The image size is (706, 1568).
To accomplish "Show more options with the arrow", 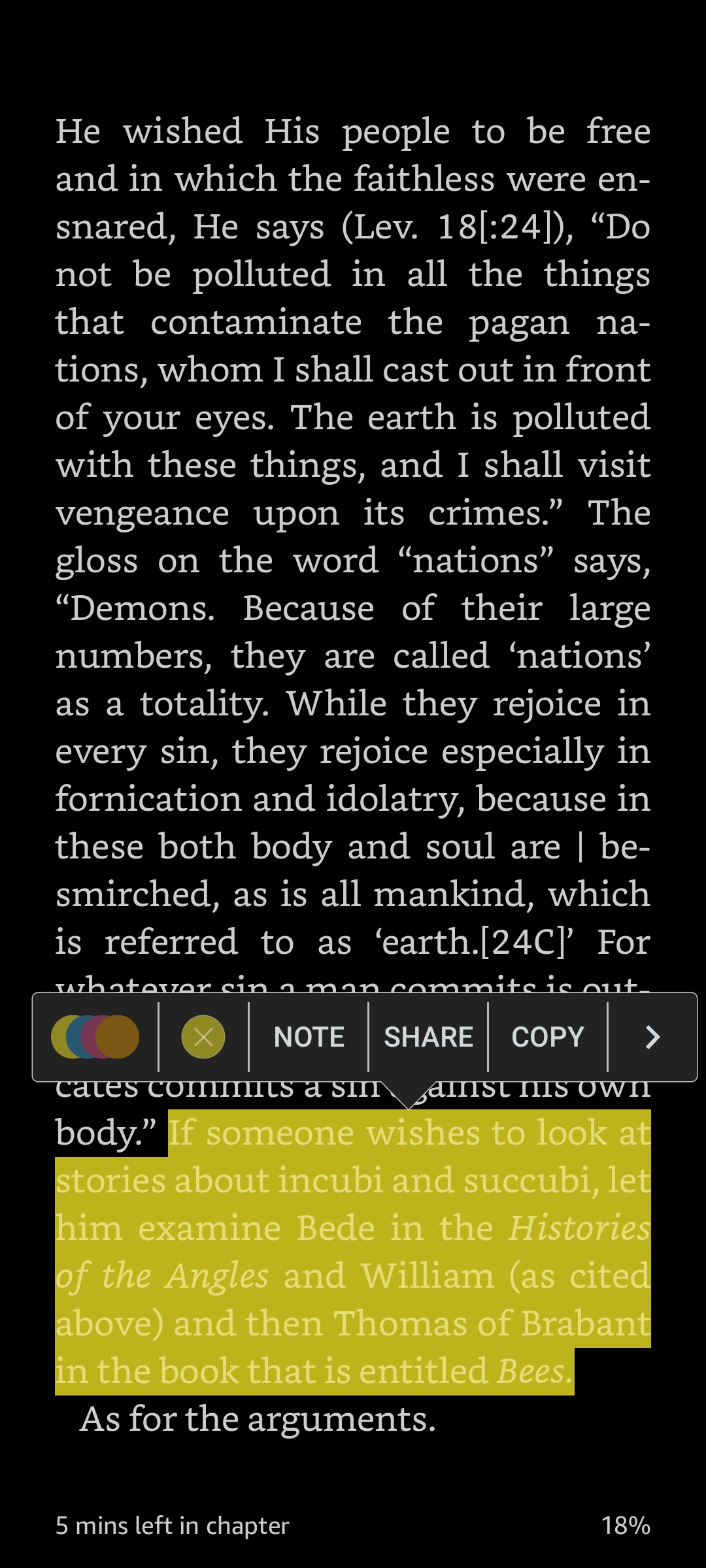I will (652, 1037).
